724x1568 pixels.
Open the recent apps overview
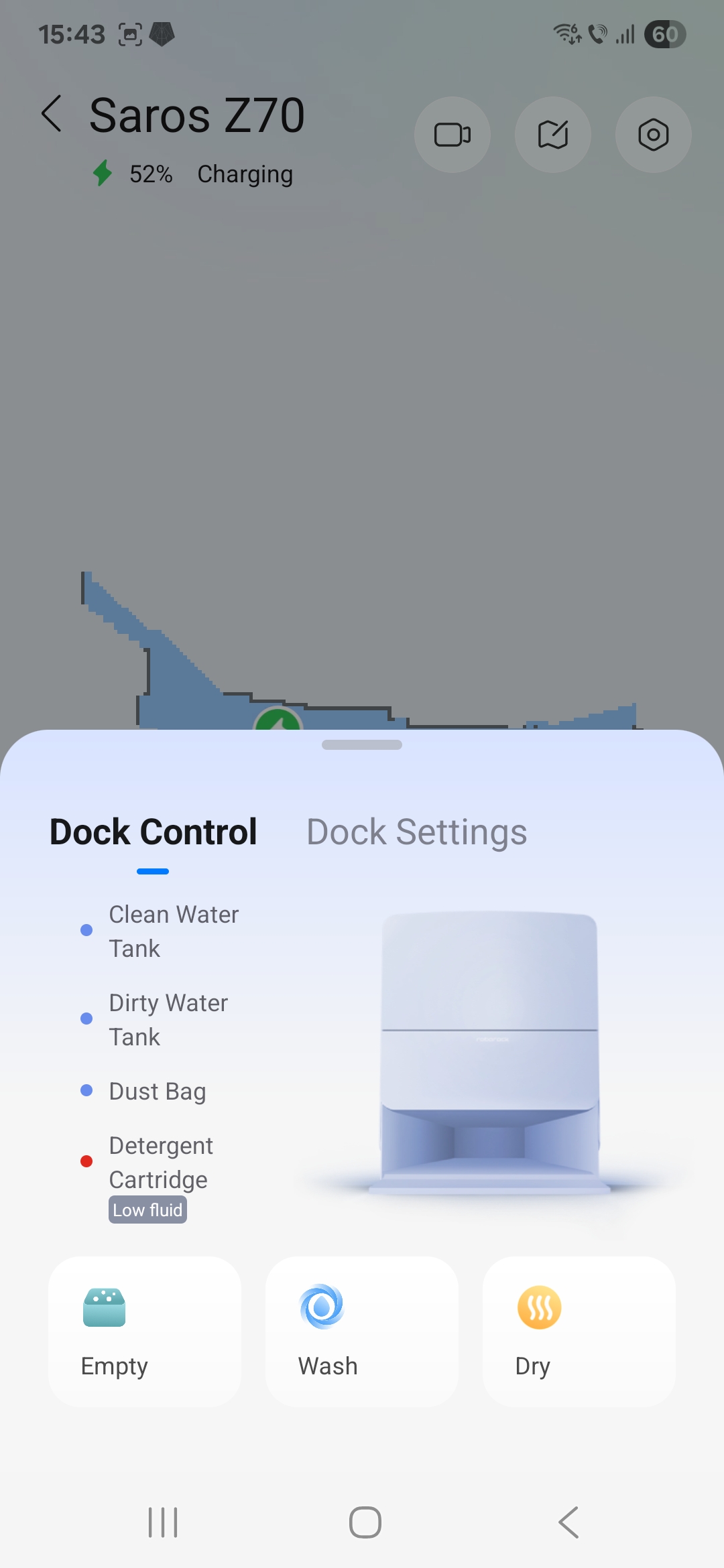(x=163, y=1522)
